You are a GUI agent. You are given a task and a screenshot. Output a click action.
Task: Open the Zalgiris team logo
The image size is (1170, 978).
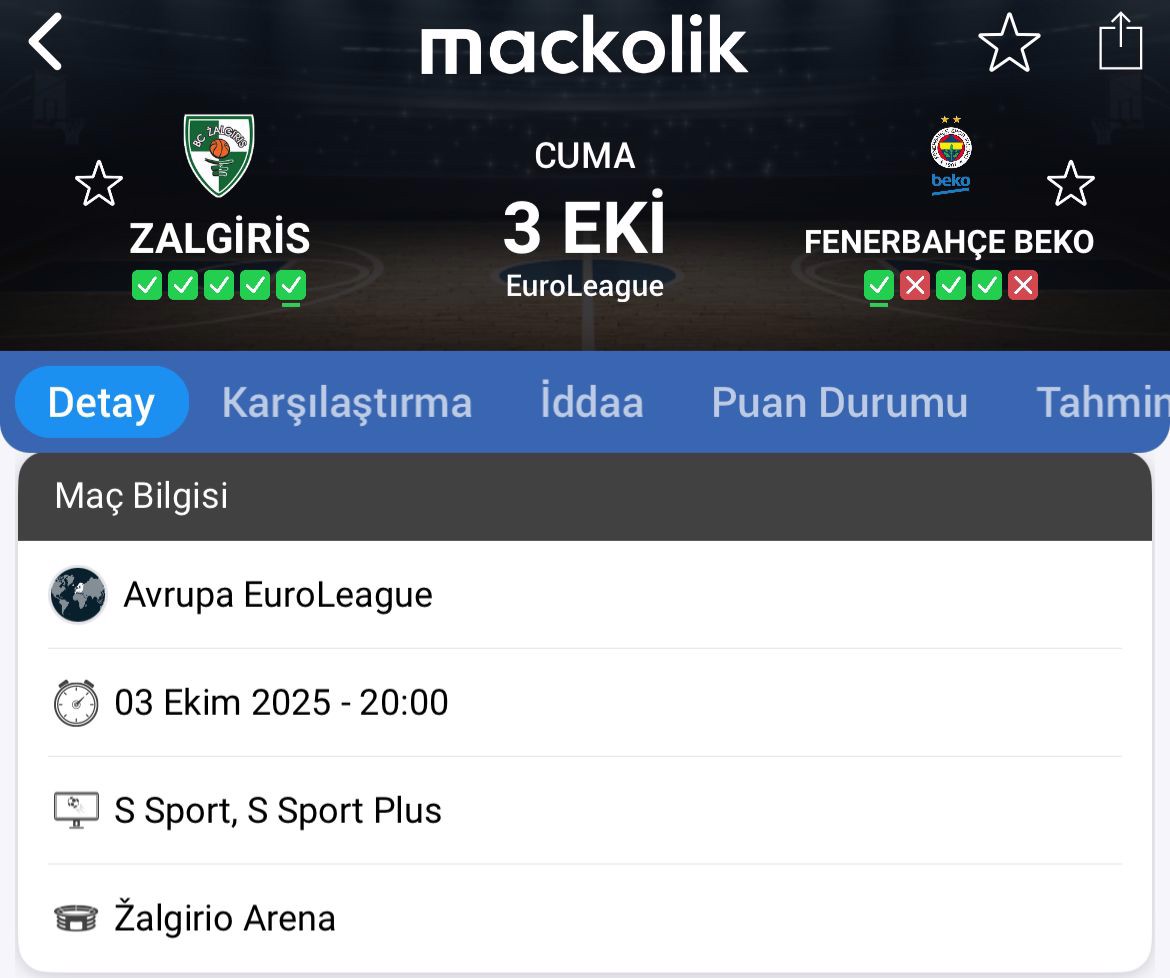coord(219,155)
